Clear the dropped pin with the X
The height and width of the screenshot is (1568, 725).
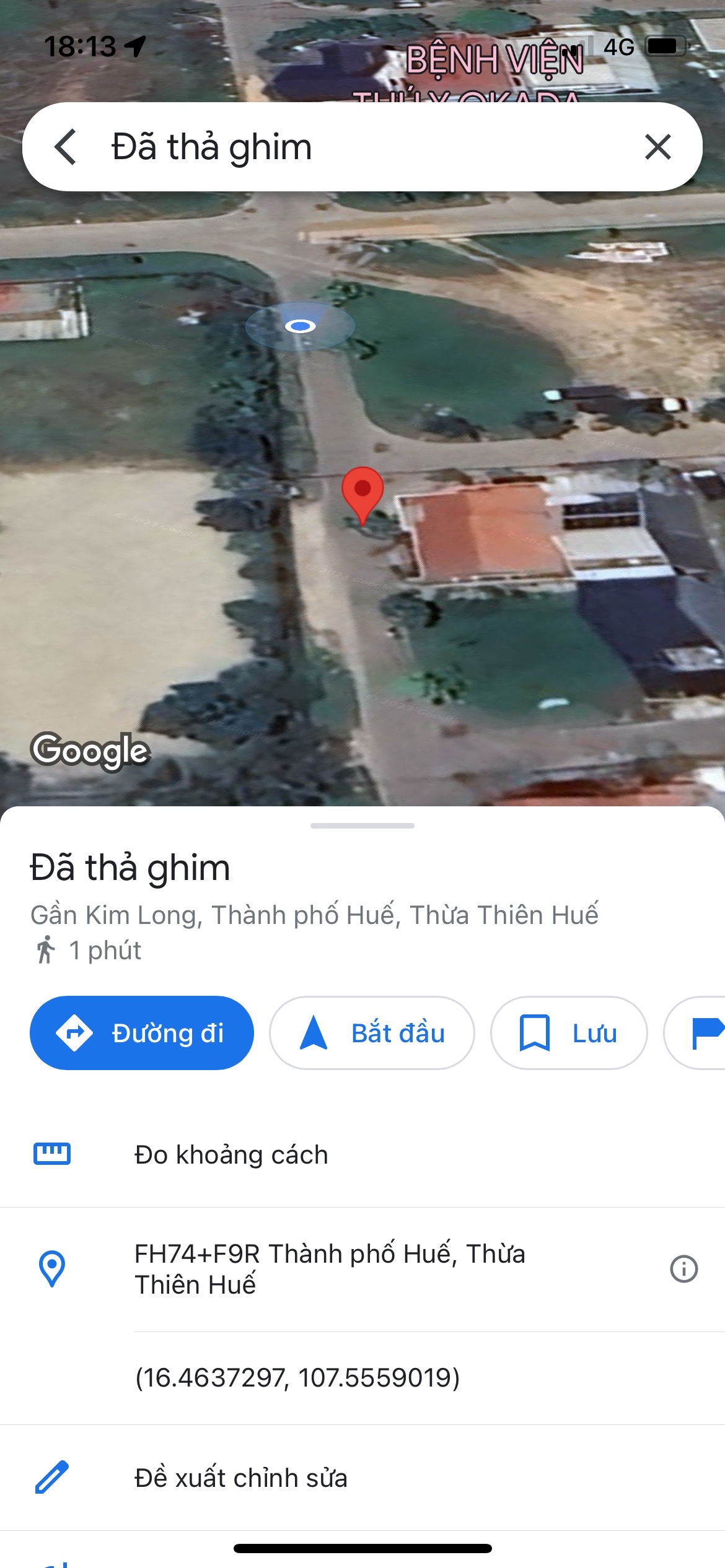coord(657,147)
